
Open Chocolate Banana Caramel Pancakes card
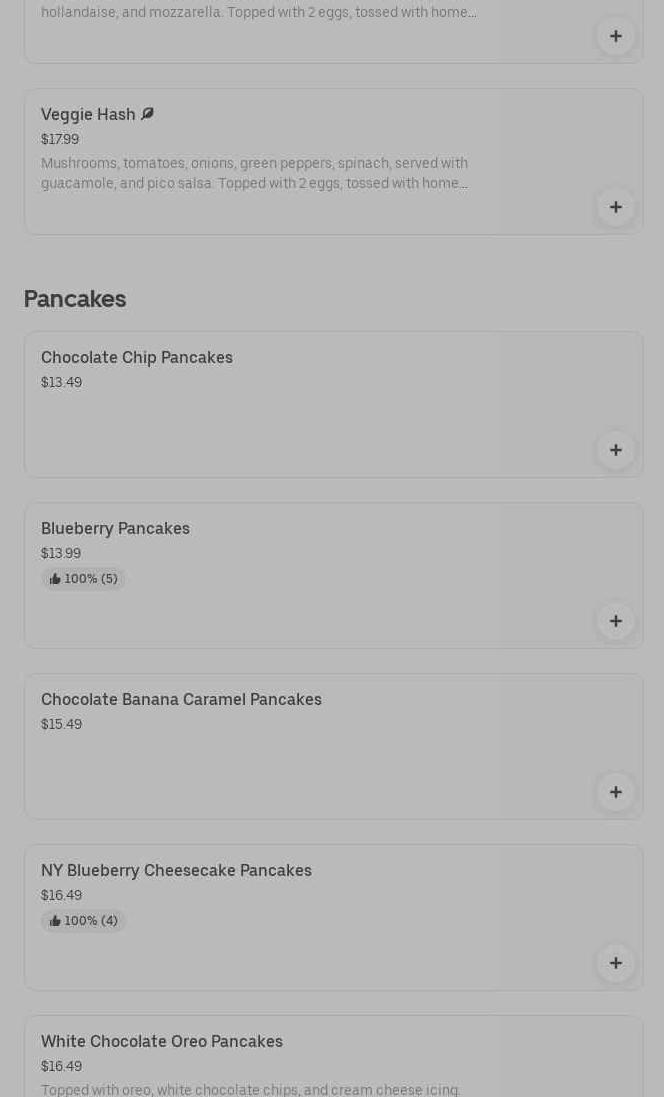[334, 746]
